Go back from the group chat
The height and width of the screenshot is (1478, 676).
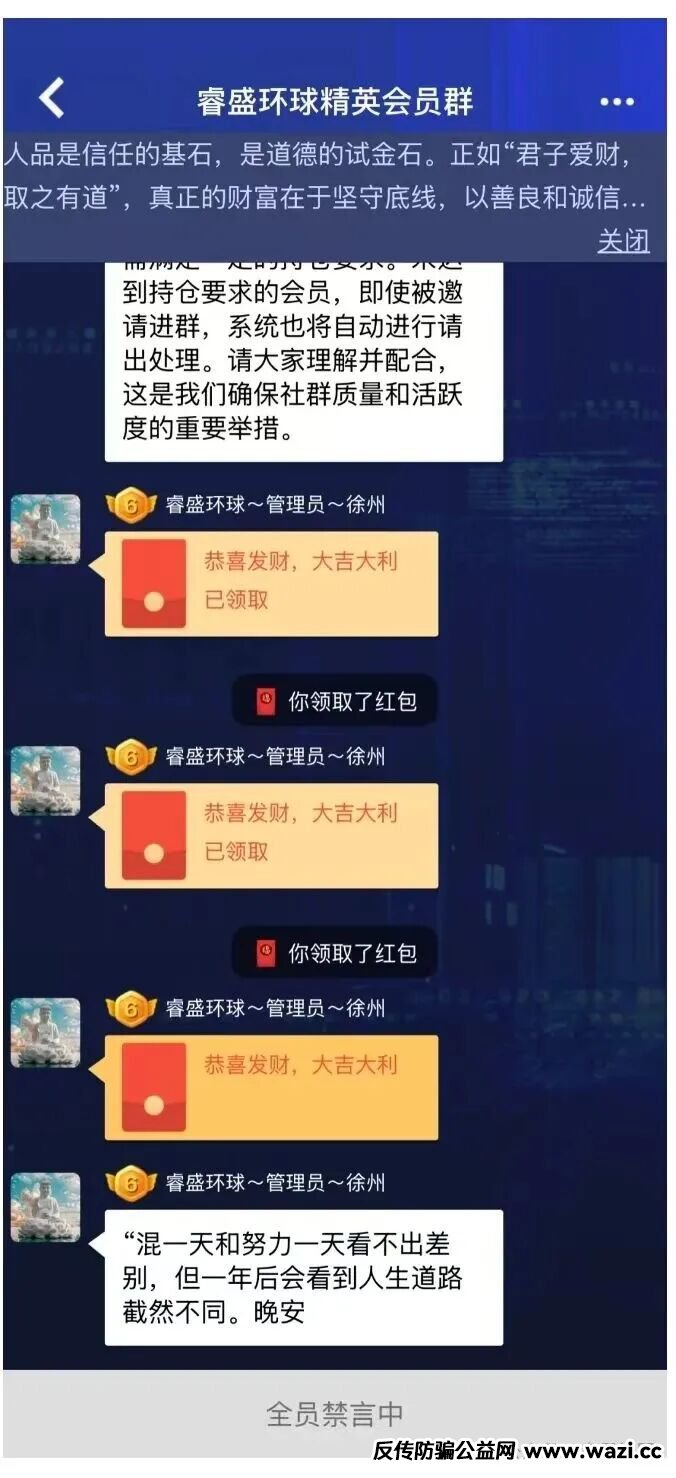pyautogui.click(x=51, y=99)
